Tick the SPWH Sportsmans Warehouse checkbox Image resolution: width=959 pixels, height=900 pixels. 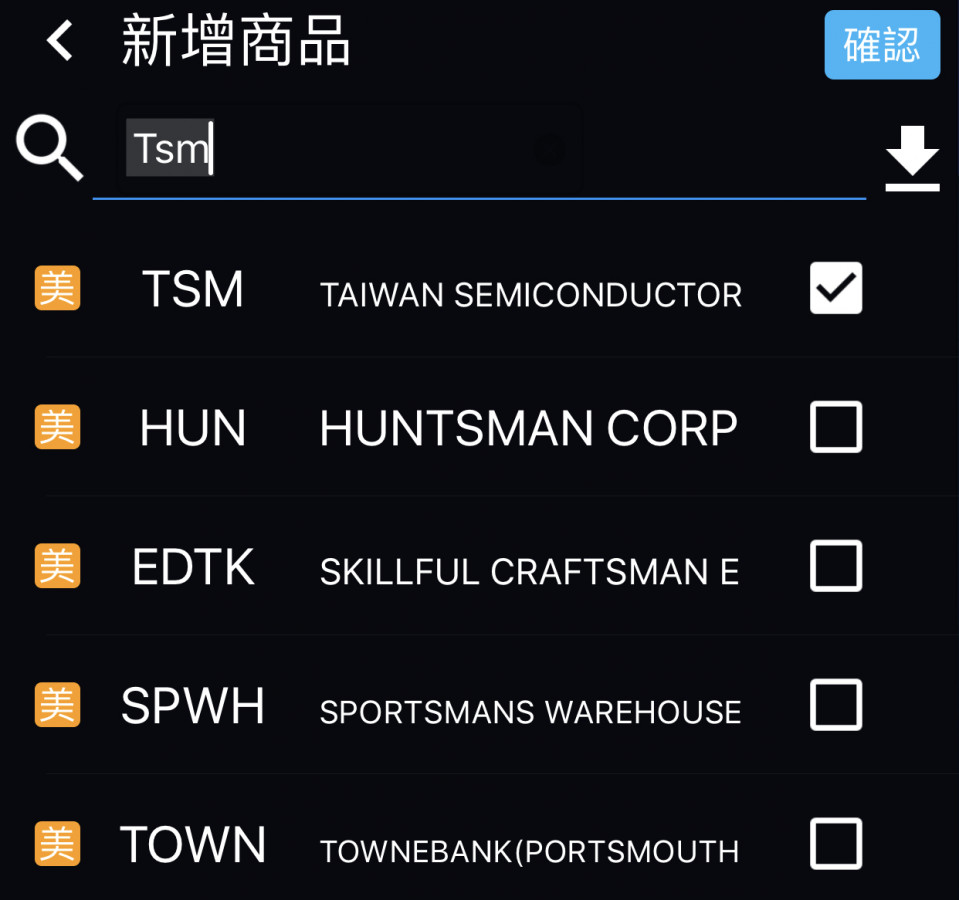coord(835,706)
